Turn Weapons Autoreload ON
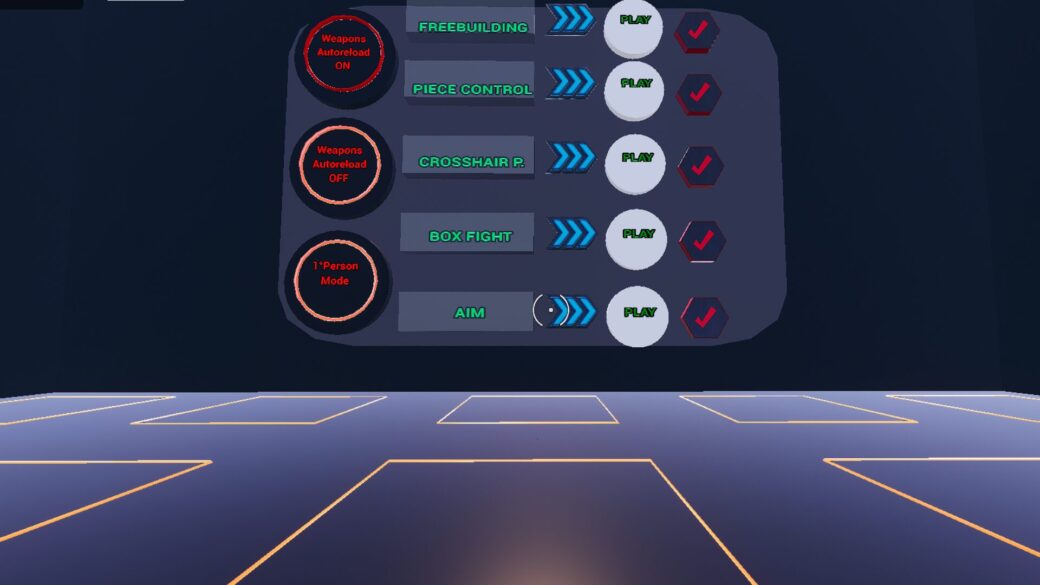The height and width of the screenshot is (585, 1040). click(343, 53)
